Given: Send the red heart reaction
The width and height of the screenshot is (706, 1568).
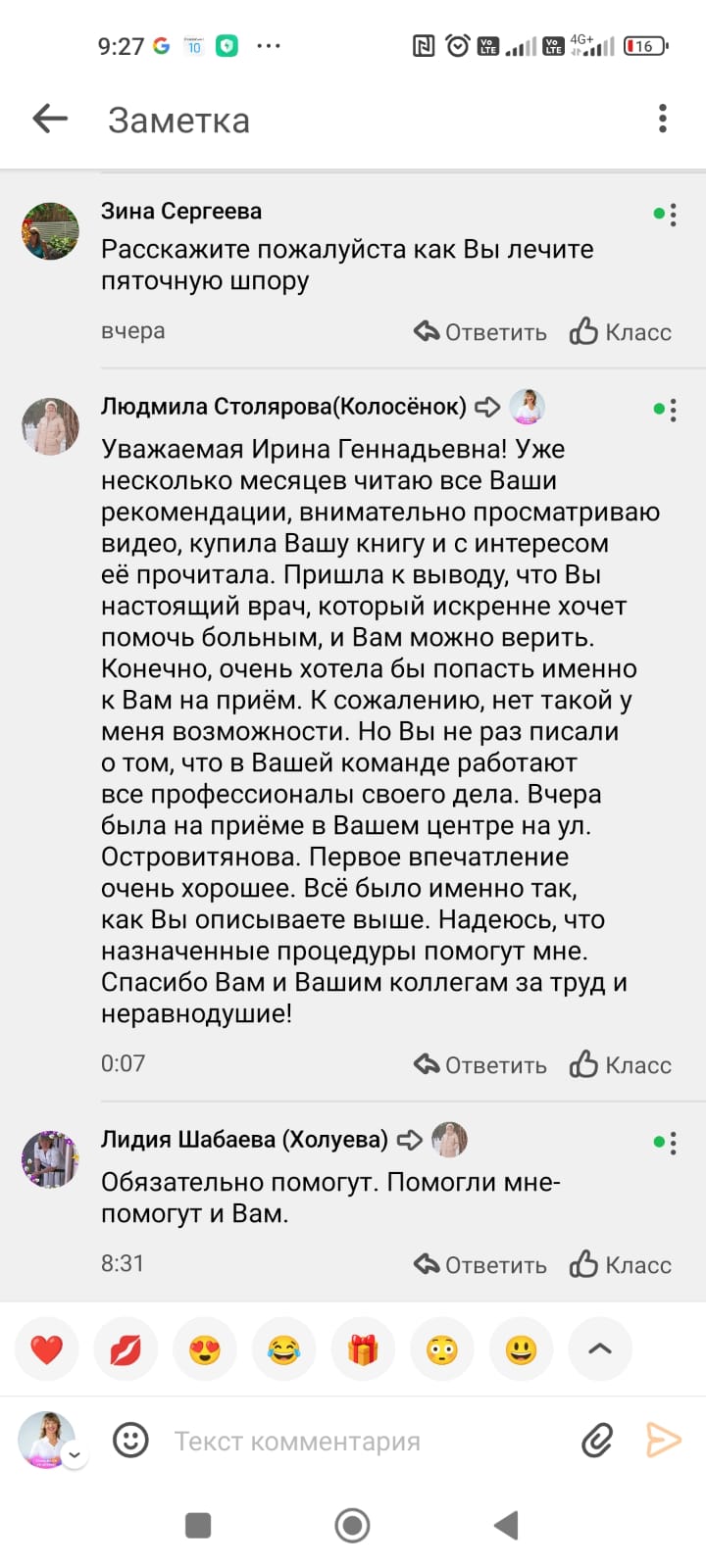Looking at the screenshot, I should [46, 1349].
